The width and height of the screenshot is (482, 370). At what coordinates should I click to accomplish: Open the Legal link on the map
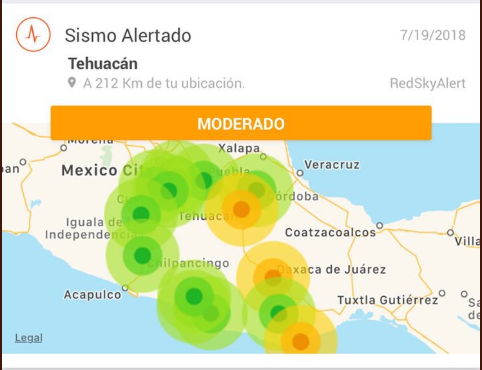(29, 338)
